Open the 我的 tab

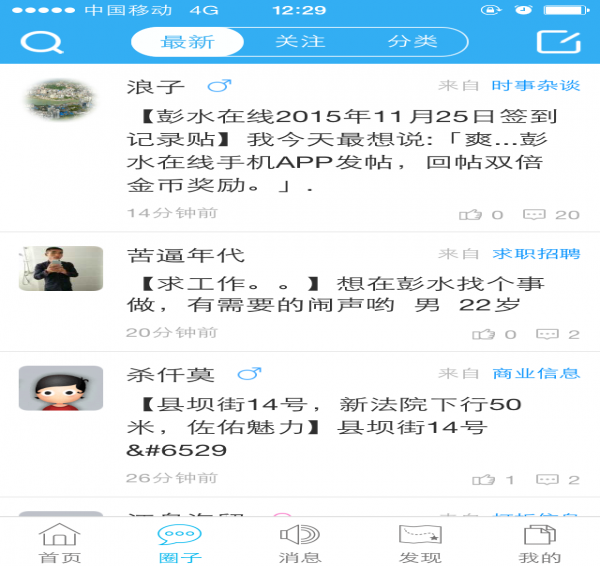tap(540, 543)
